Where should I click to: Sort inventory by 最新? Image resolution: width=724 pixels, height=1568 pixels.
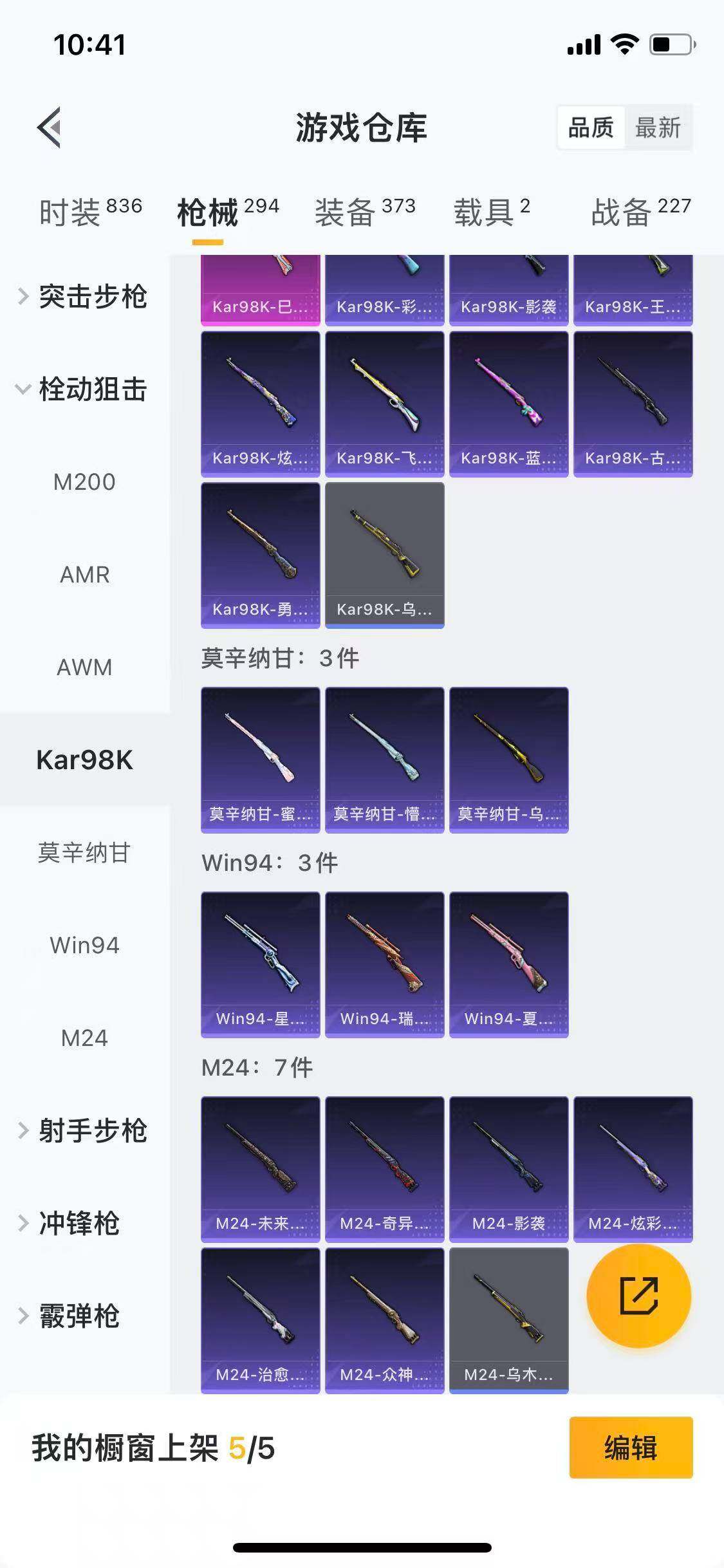point(657,127)
